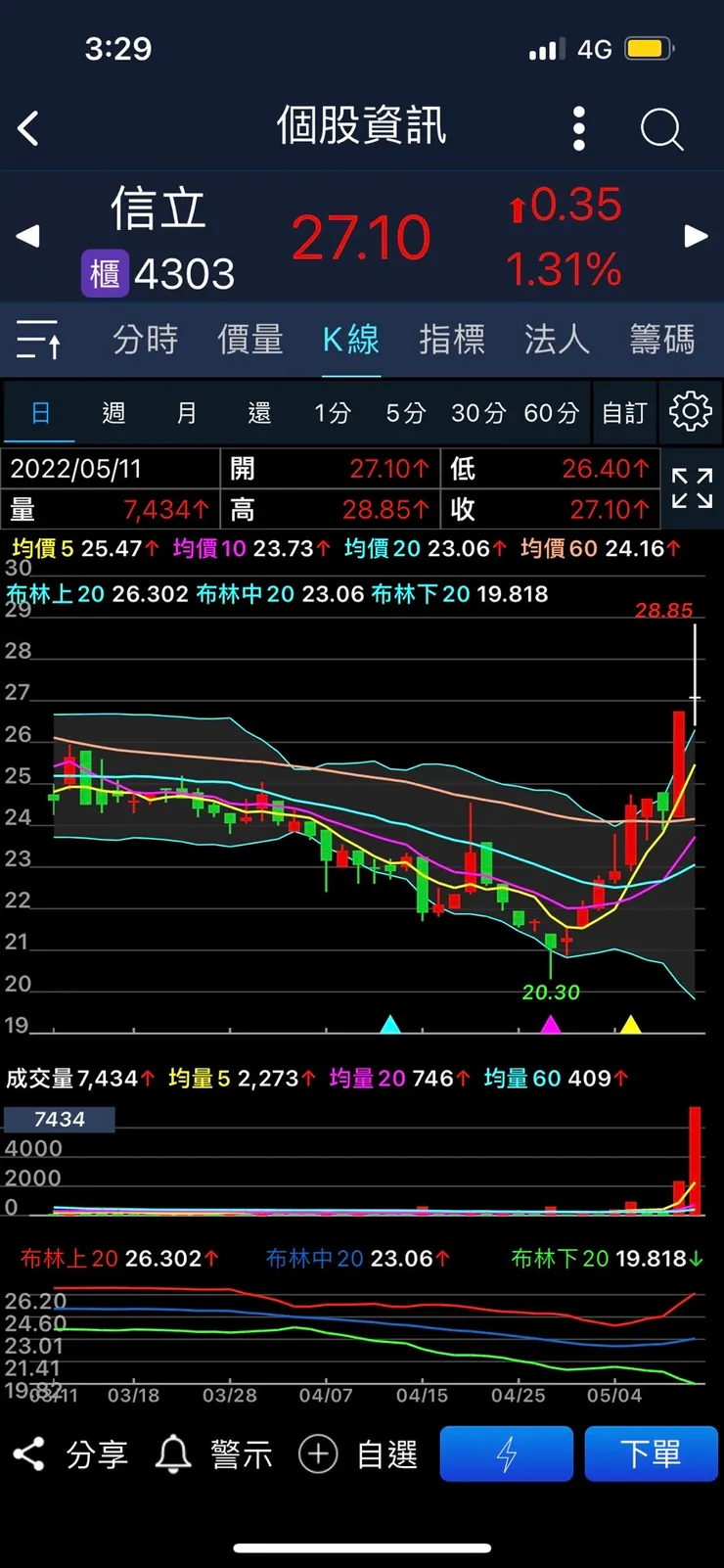Viewport: 724px width, 1568px height.
Task: Open the 籌碼 tab
Action: tap(662, 340)
